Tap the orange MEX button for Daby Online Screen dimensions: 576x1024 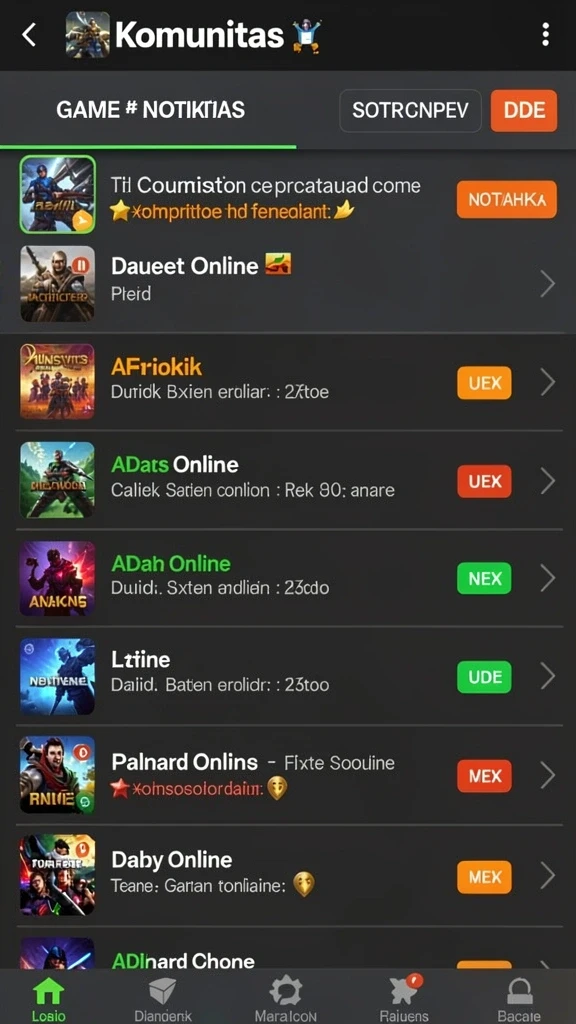[x=485, y=876]
